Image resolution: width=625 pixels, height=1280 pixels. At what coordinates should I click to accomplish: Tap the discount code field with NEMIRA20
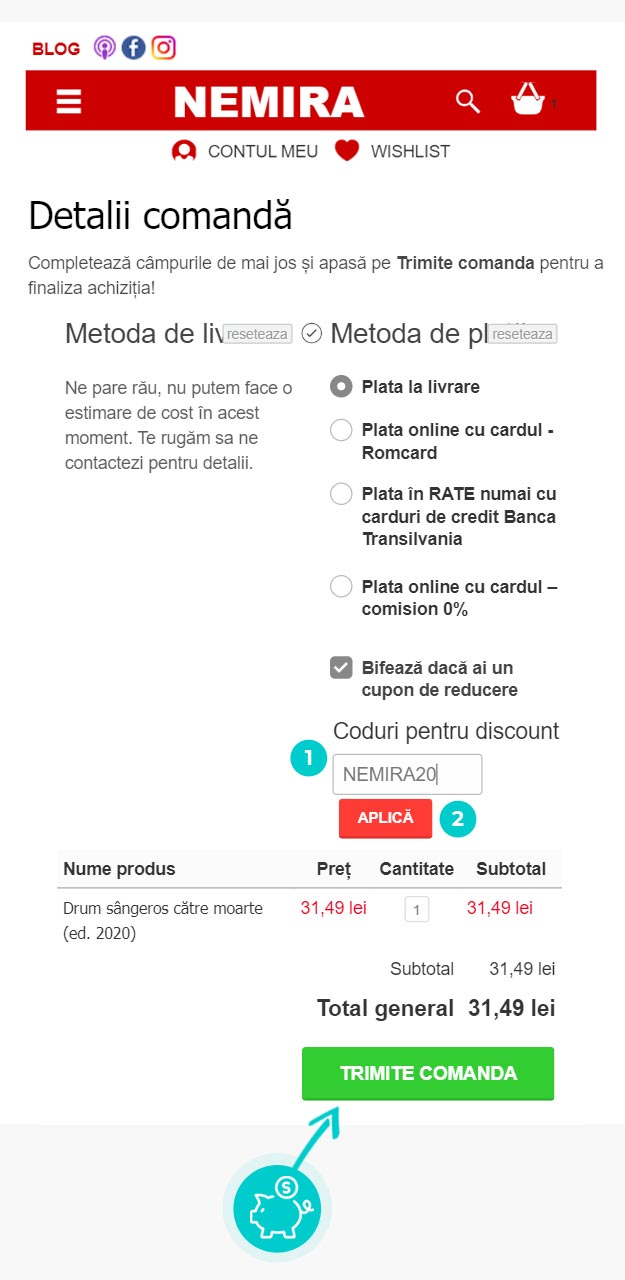point(407,774)
